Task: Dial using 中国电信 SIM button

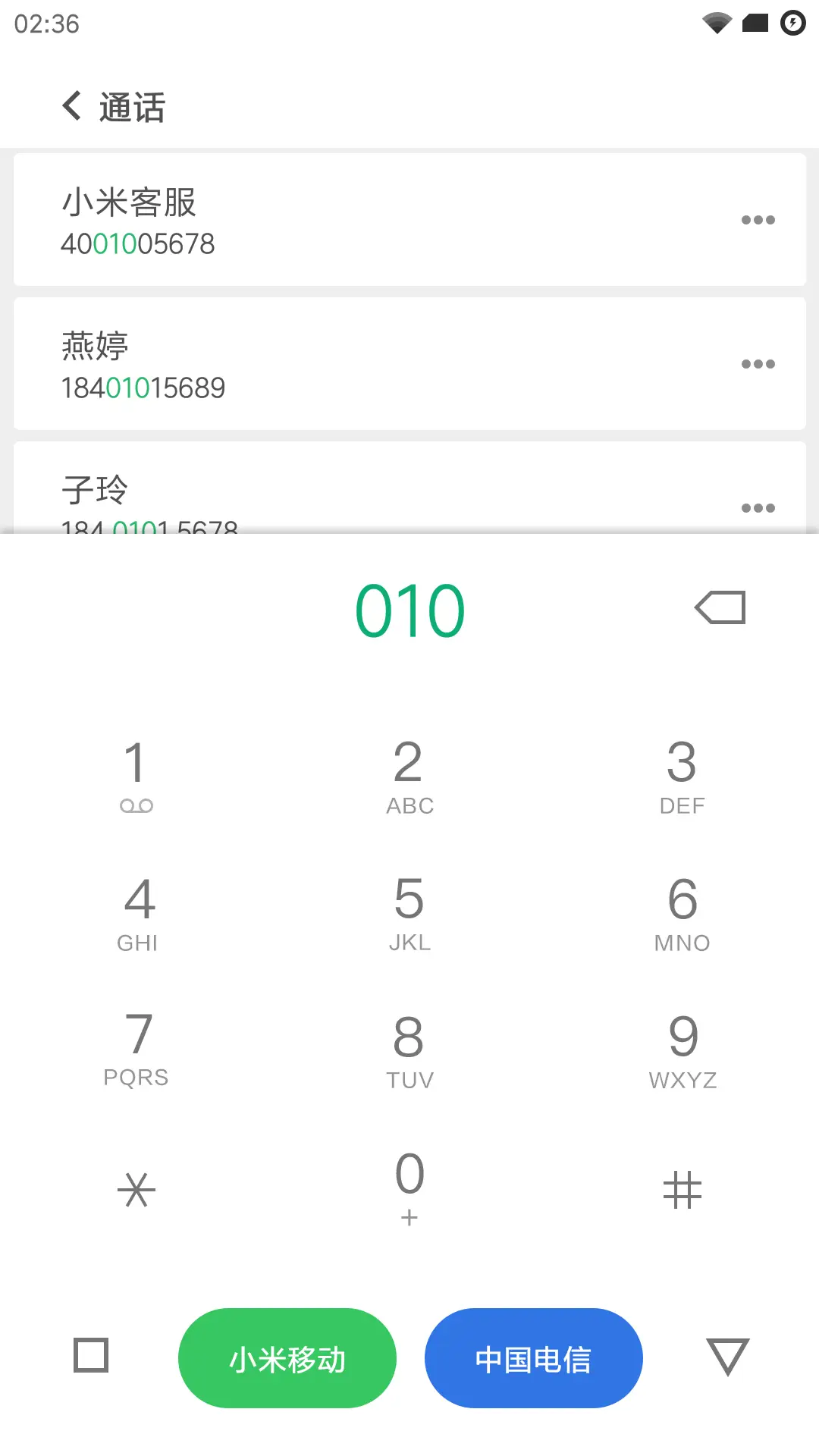Action: pos(533,1357)
